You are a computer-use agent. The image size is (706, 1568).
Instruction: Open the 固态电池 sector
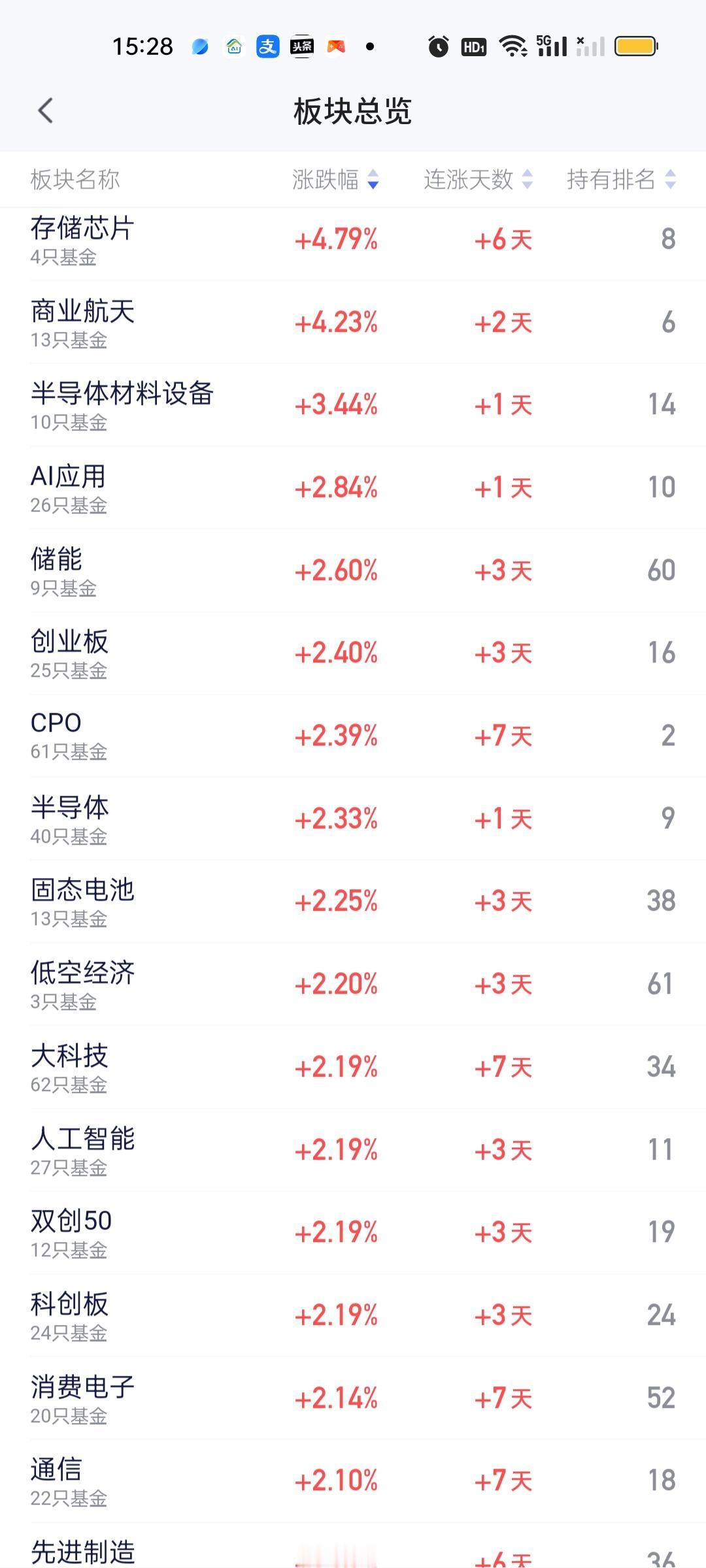pos(82,901)
